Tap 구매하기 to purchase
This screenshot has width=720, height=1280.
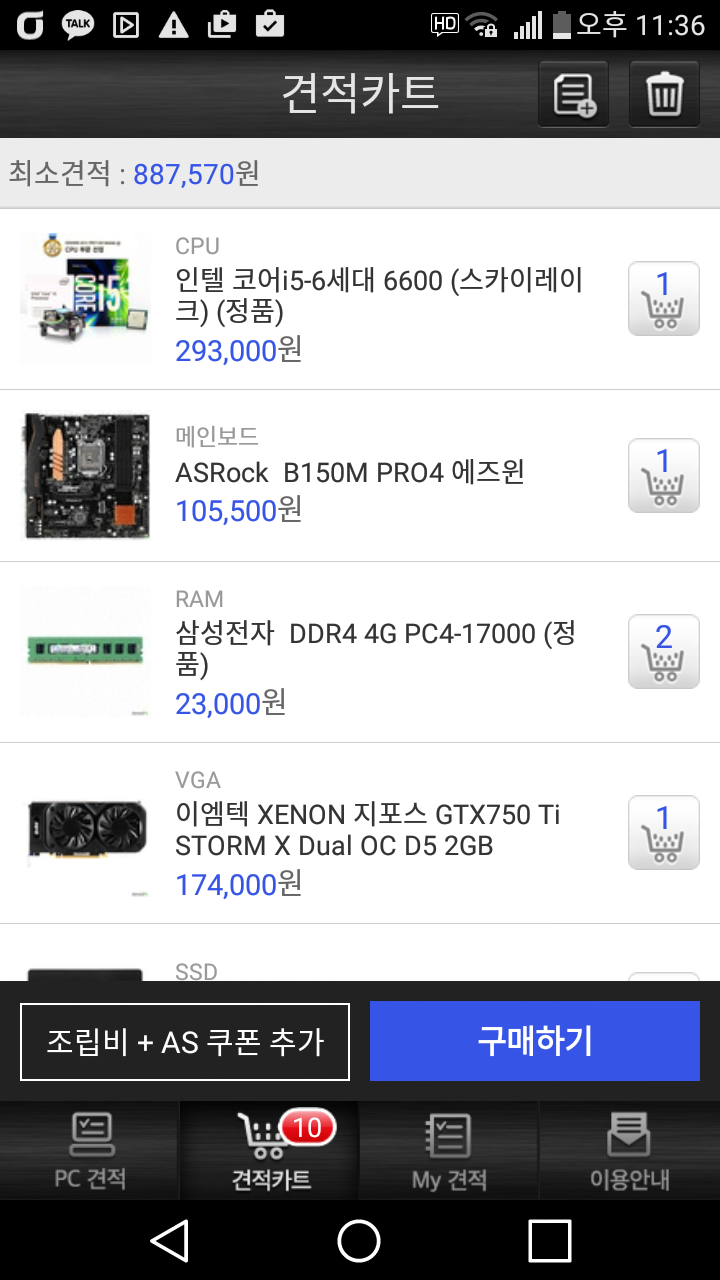pos(535,1041)
